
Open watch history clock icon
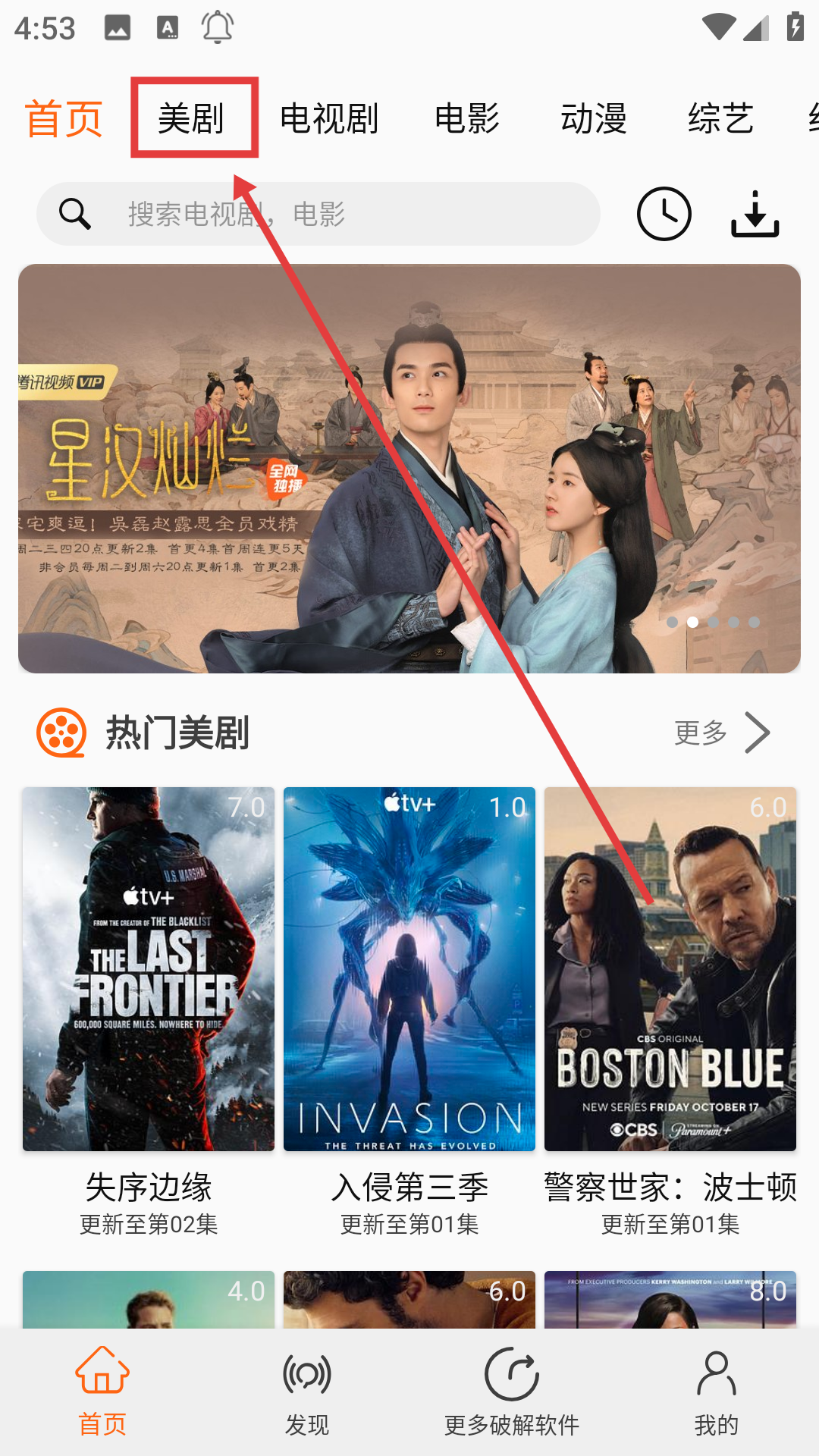[x=664, y=214]
